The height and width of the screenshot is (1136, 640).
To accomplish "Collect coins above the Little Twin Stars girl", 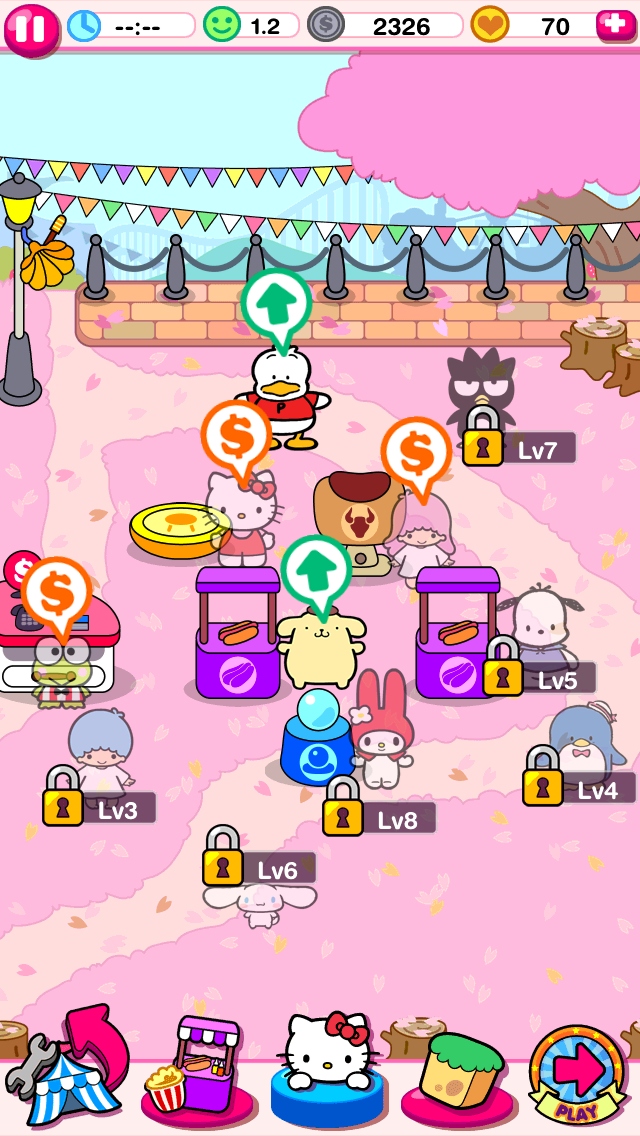I will pyautogui.click(x=416, y=452).
